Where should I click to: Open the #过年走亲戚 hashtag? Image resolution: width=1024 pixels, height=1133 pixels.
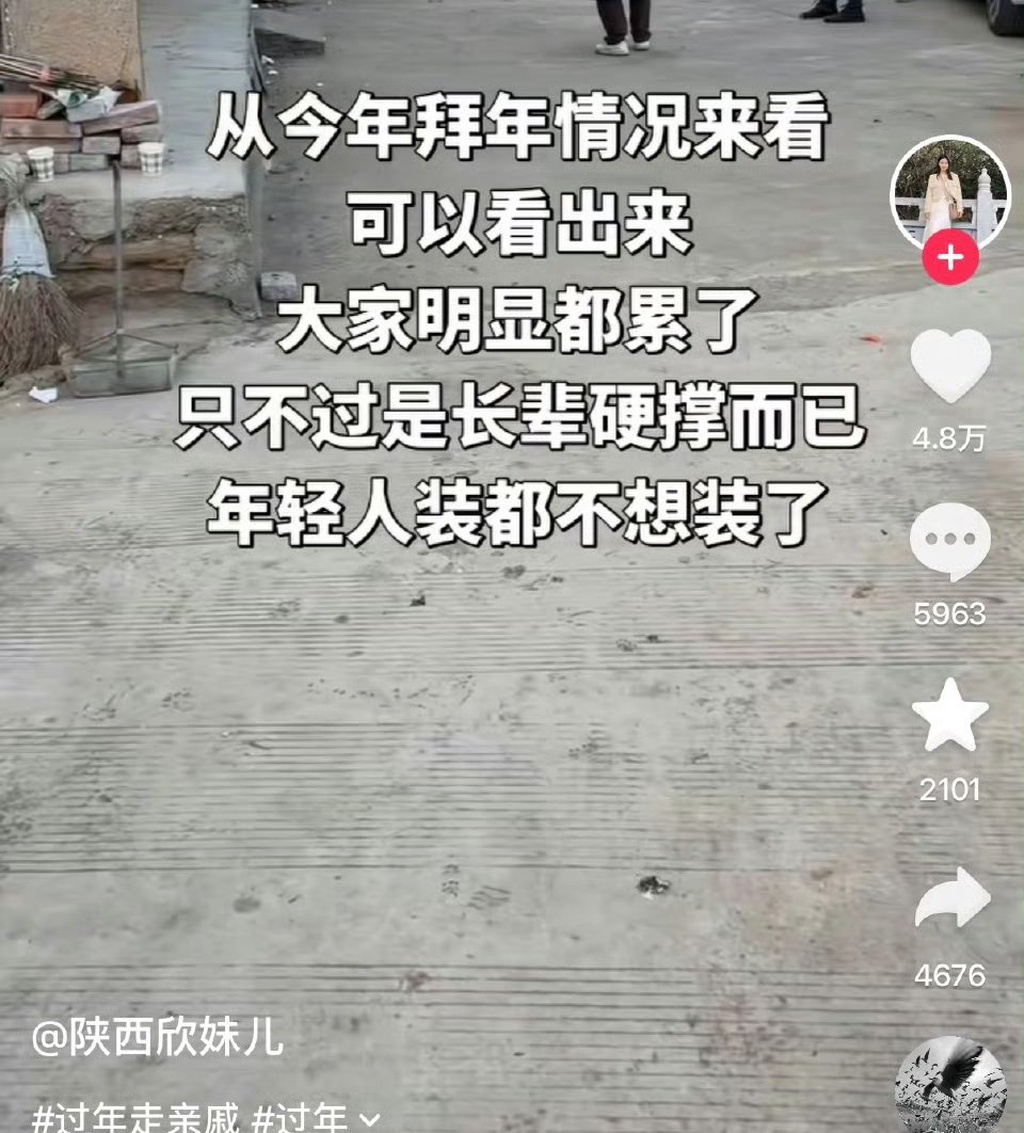pos(135,1118)
